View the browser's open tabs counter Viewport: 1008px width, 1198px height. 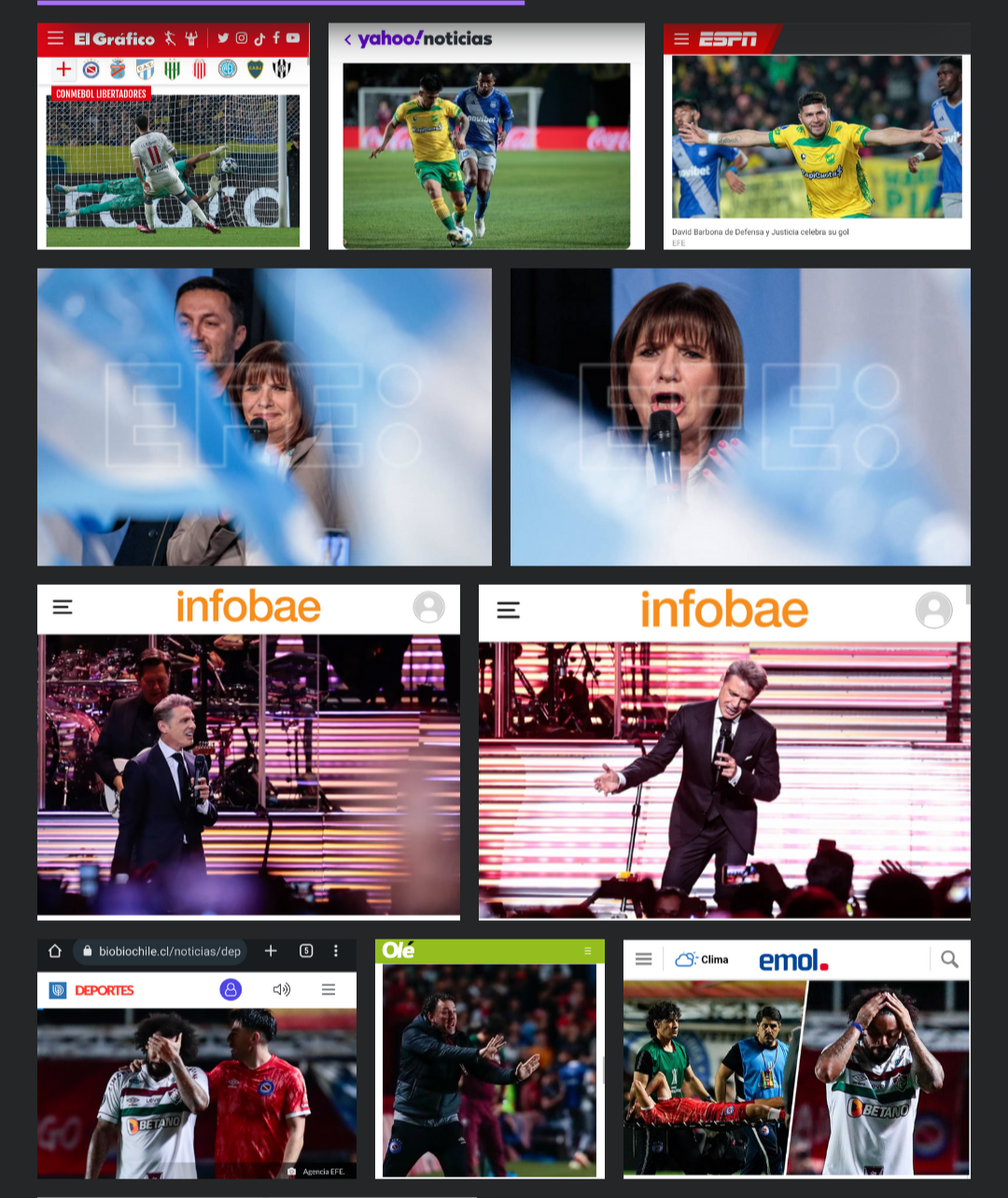coord(306,951)
